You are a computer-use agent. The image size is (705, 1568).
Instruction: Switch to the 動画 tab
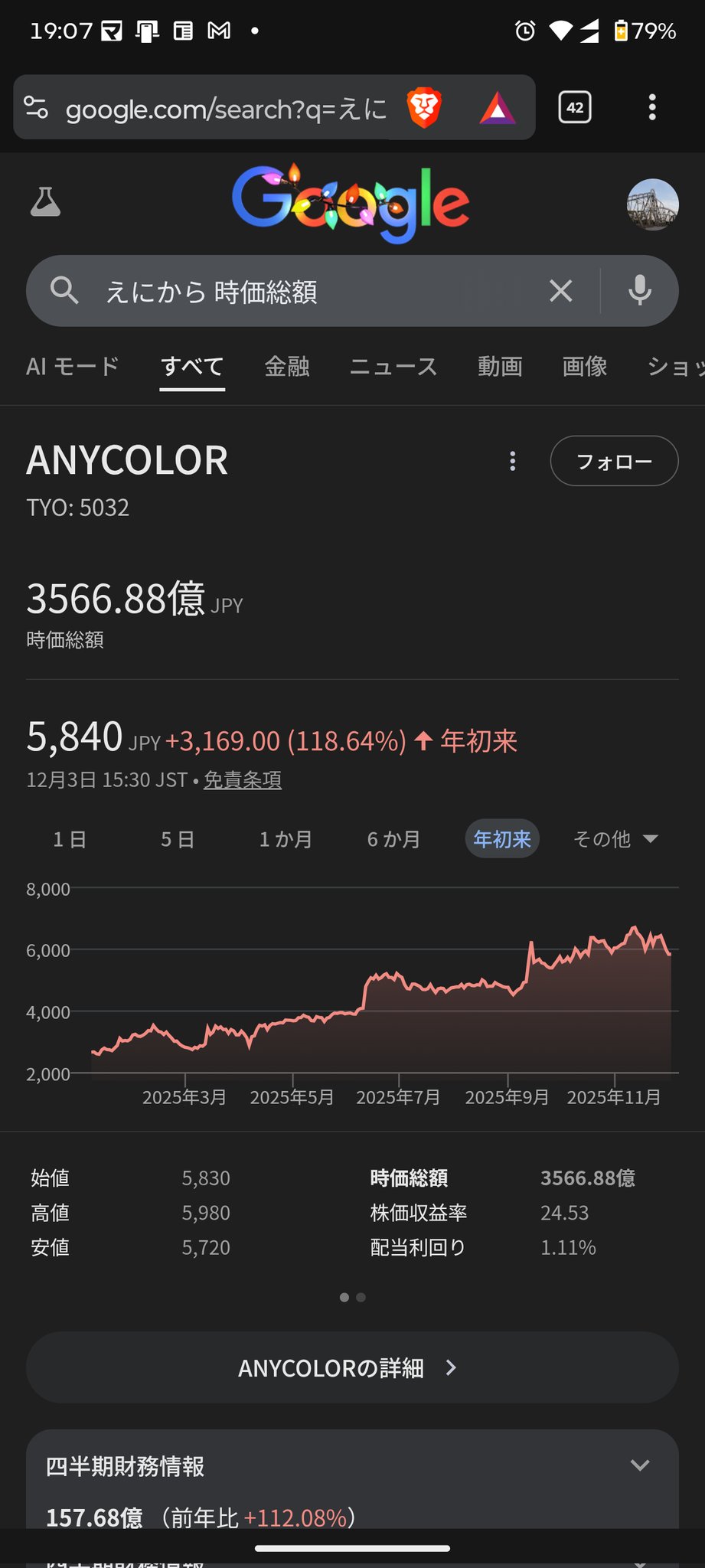point(500,367)
